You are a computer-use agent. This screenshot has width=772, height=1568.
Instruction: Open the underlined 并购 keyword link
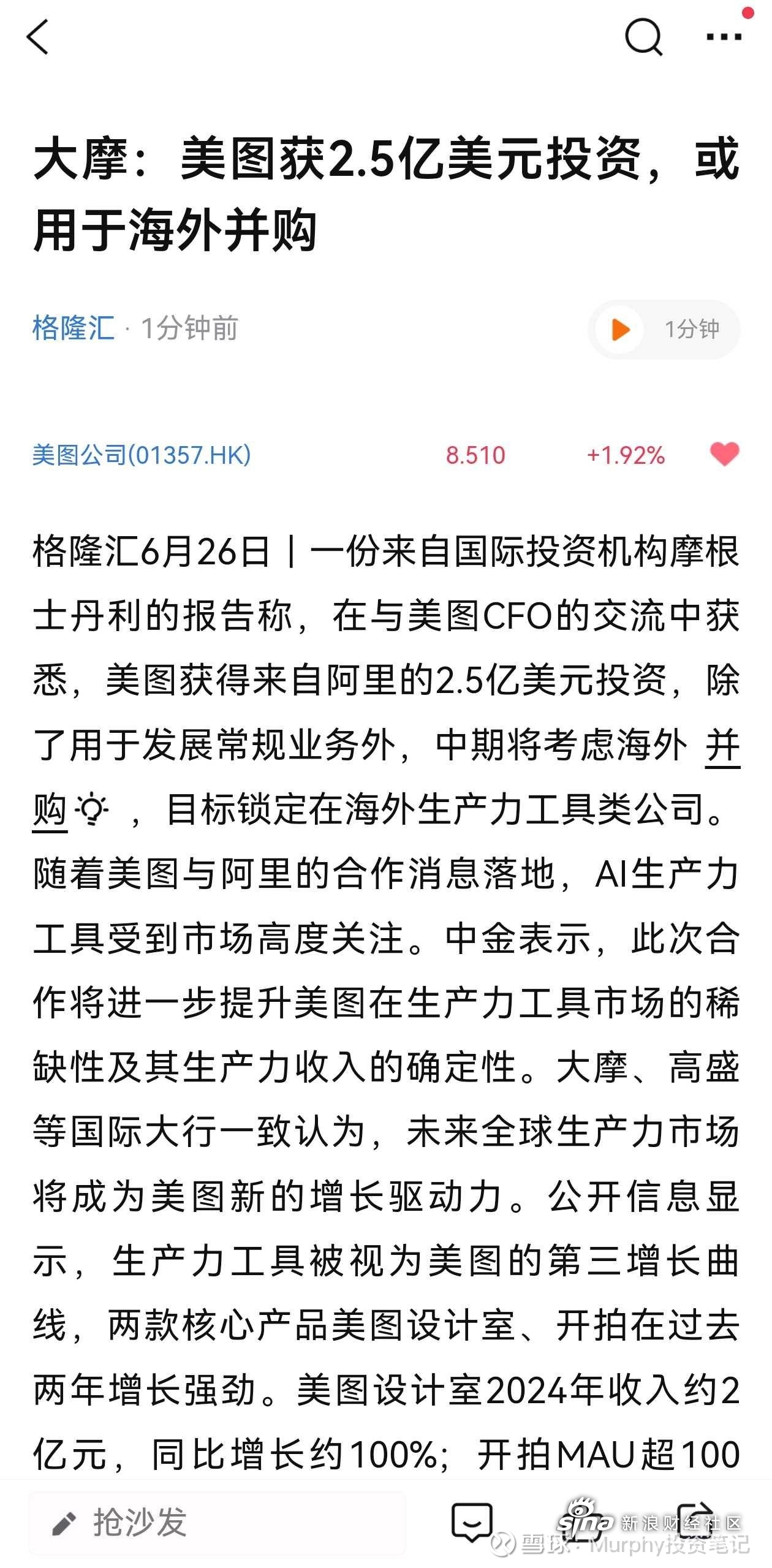tap(722, 747)
